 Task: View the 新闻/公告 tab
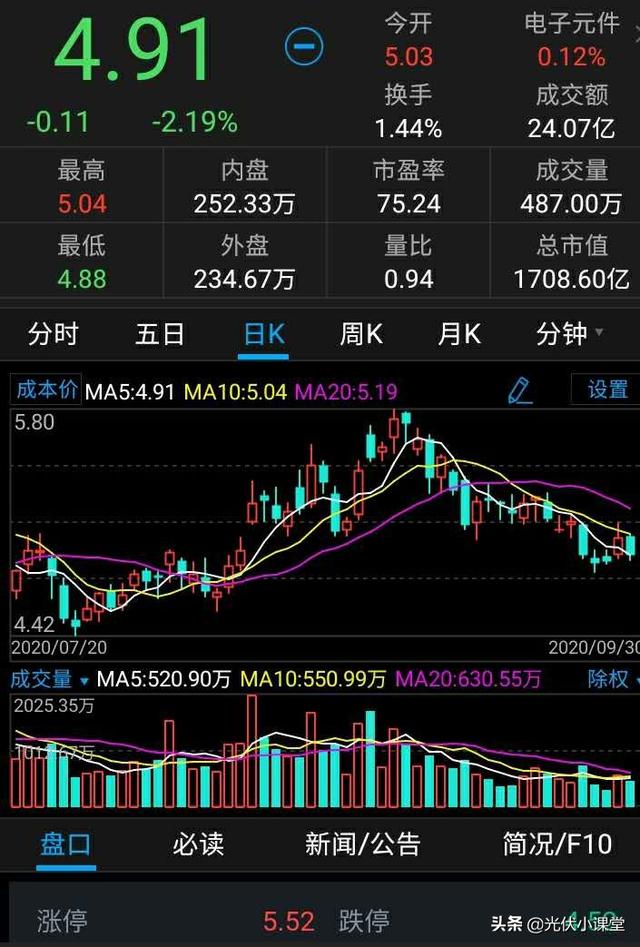(x=363, y=844)
